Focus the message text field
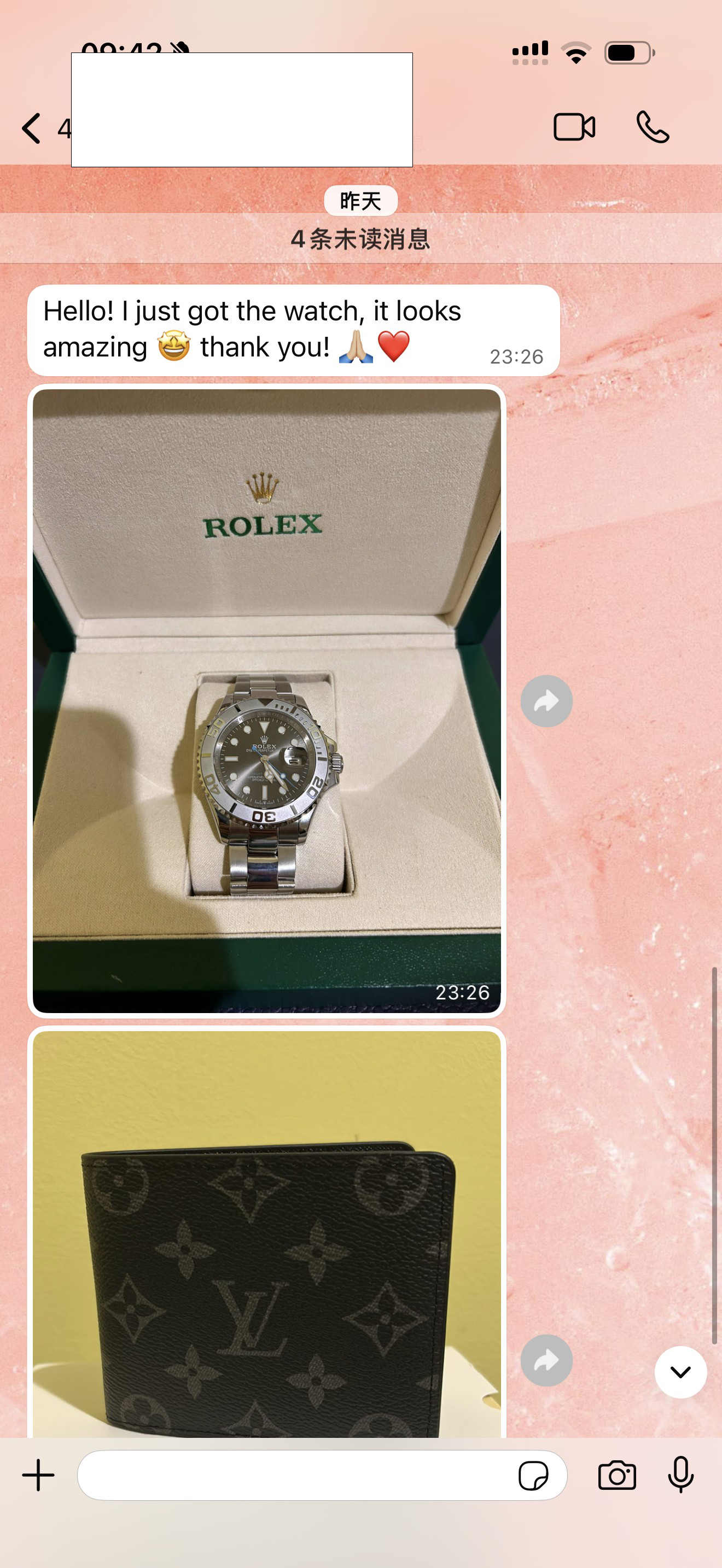The height and width of the screenshot is (1568, 722). pyautogui.click(x=292, y=1476)
